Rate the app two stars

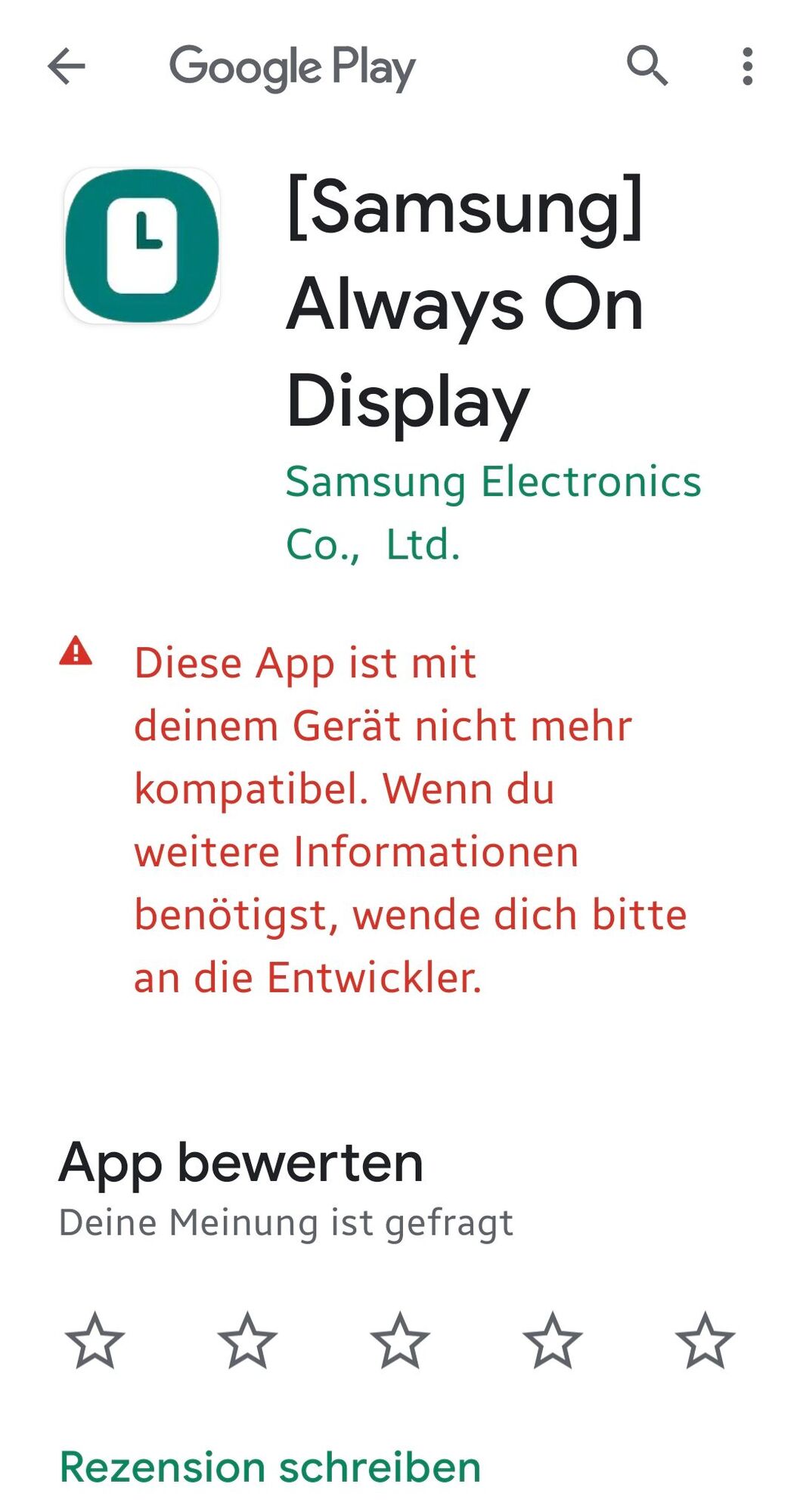[x=247, y=1341]
